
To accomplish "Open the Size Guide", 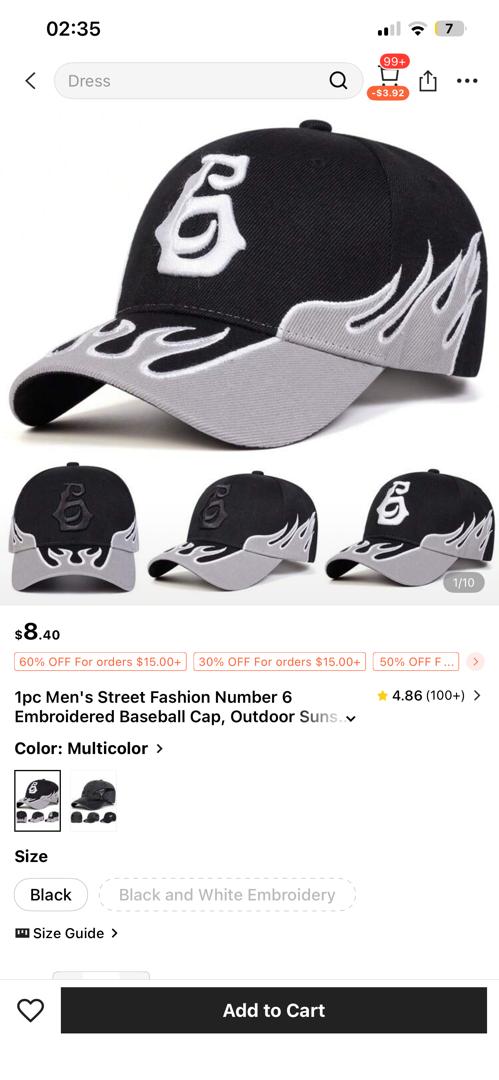I will tap(67, 933).
